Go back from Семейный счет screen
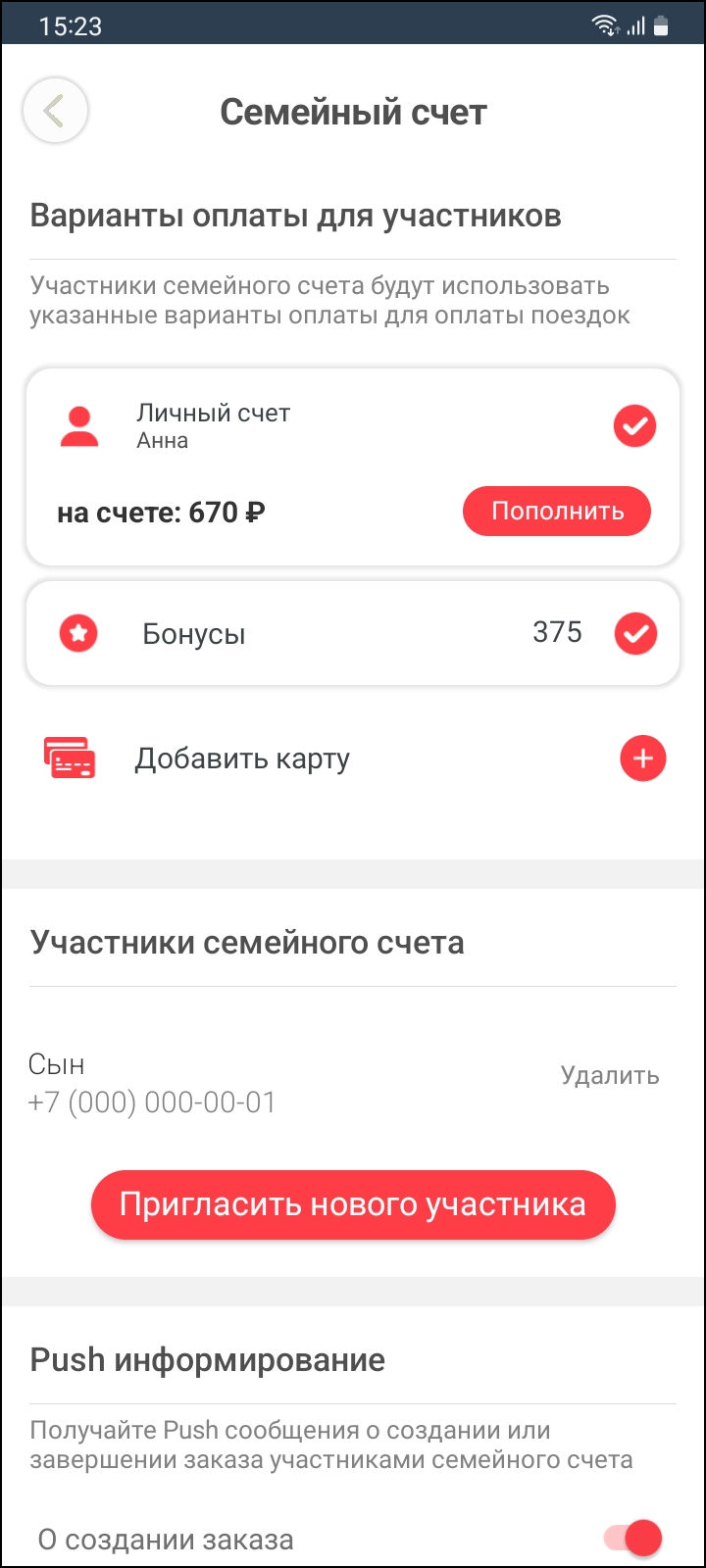 (x=55, y=111)
